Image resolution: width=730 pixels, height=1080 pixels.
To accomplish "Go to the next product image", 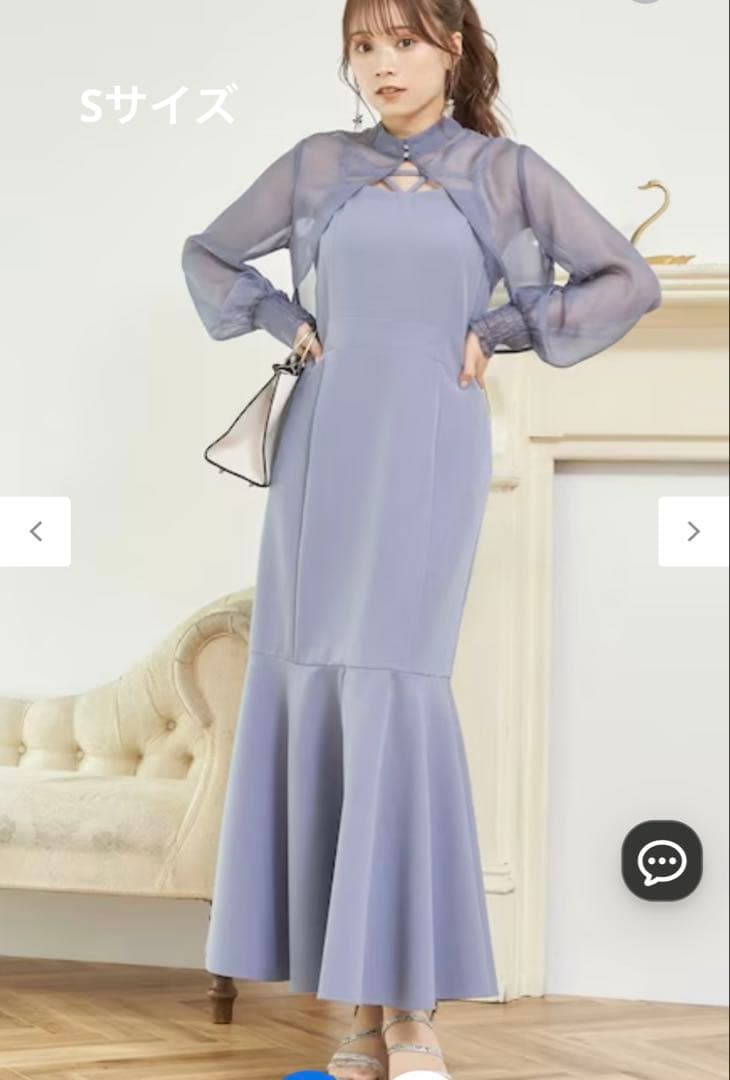I will coord(694,532).
